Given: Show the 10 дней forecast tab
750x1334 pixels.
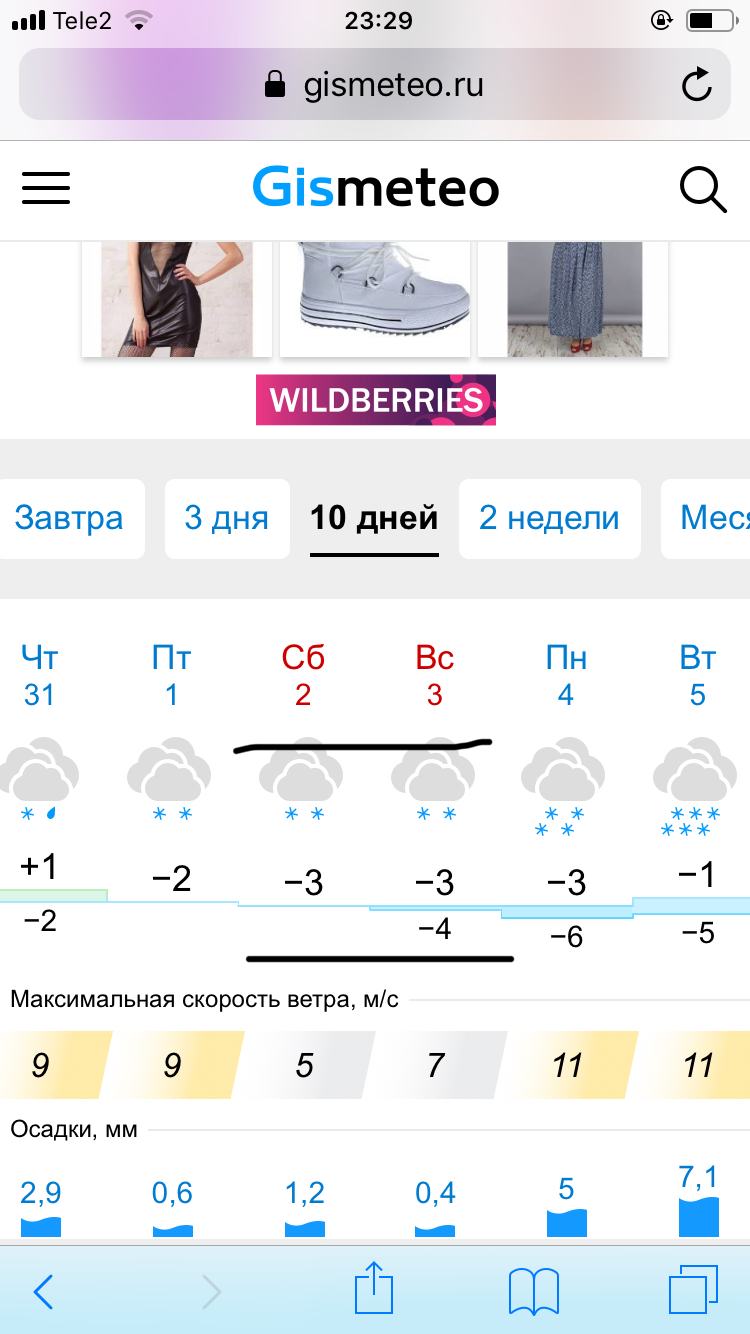Looking at the screenshot, I should point(374,518).
